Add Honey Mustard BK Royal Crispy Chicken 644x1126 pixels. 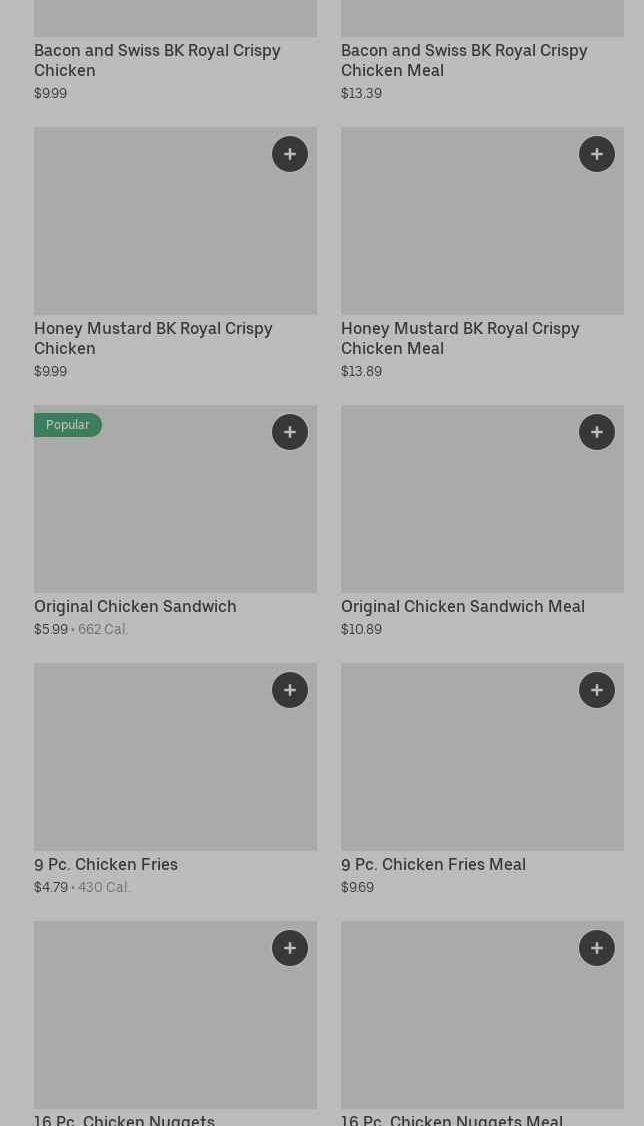(x=290, y=154)
